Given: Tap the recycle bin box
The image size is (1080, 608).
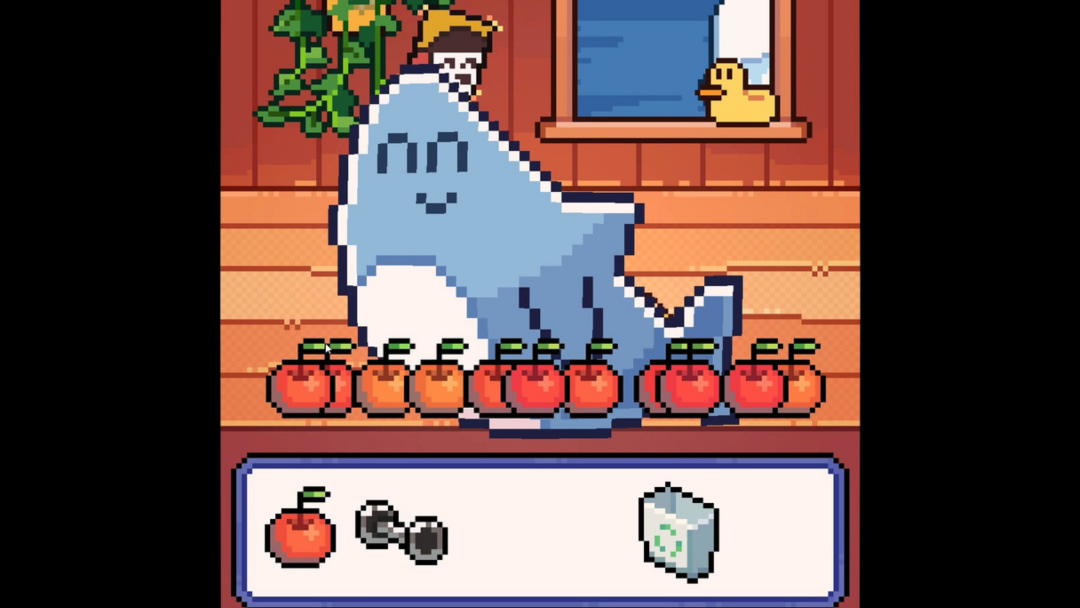Looking at the screenshot, I should click(678, 532).
